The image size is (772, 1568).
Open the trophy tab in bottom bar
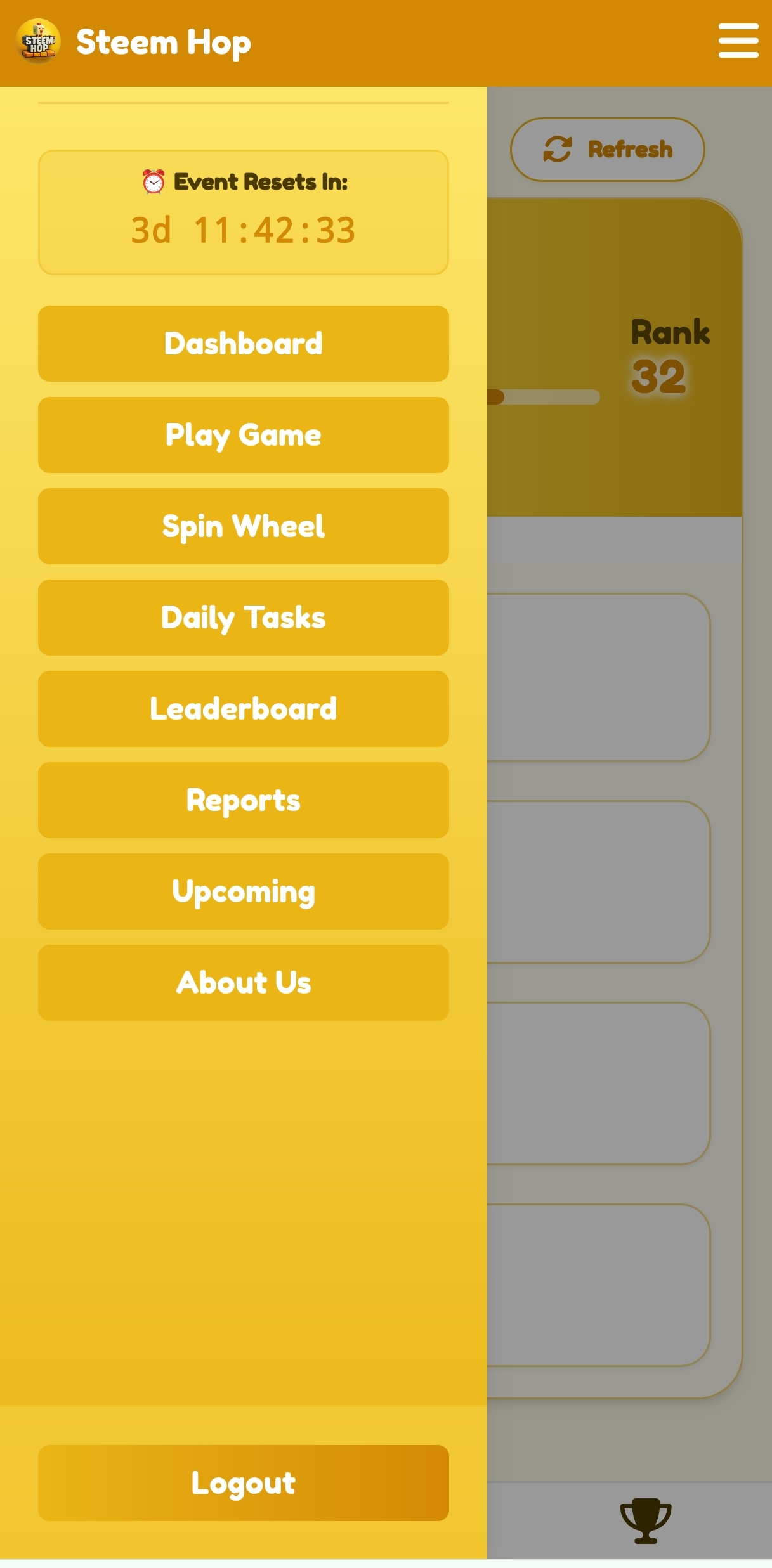point(646,1520)
